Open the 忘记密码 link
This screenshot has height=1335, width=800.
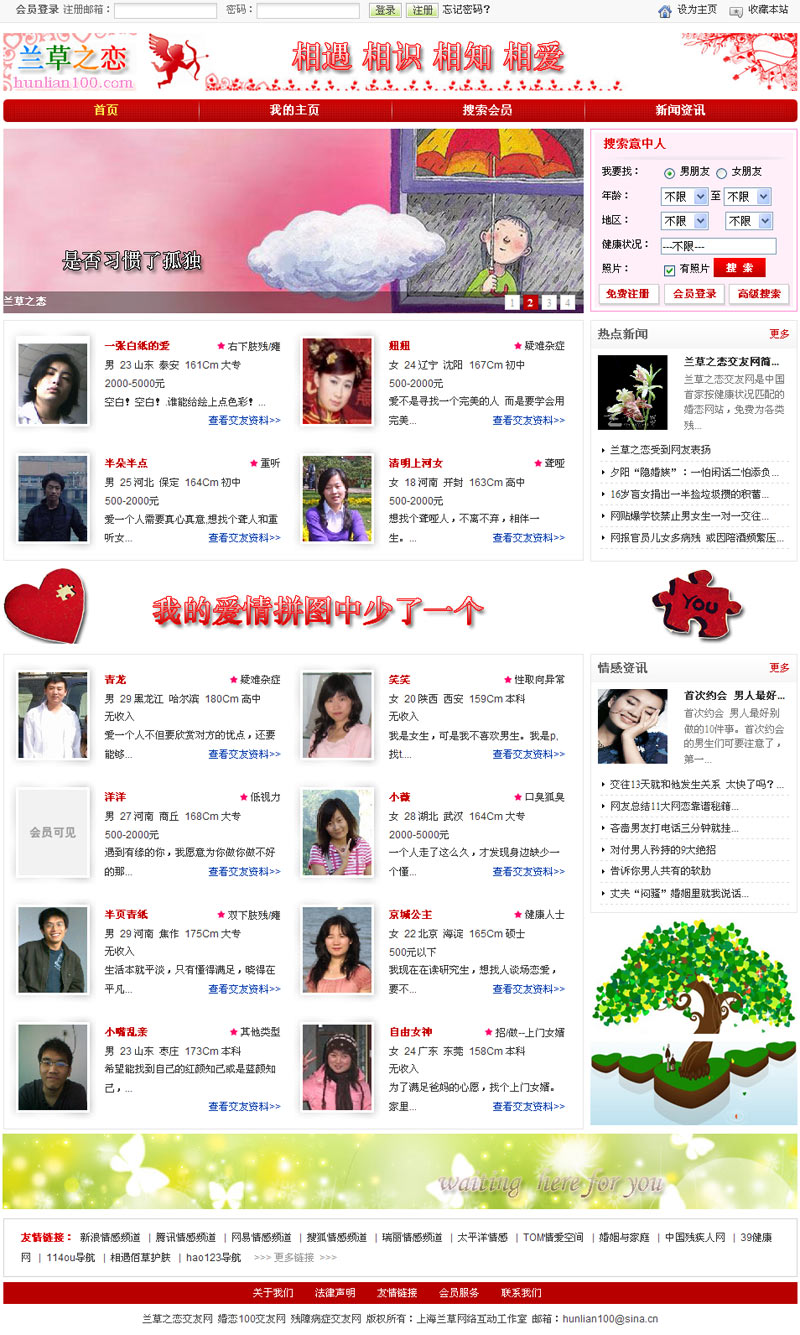[x=466, y=10]
